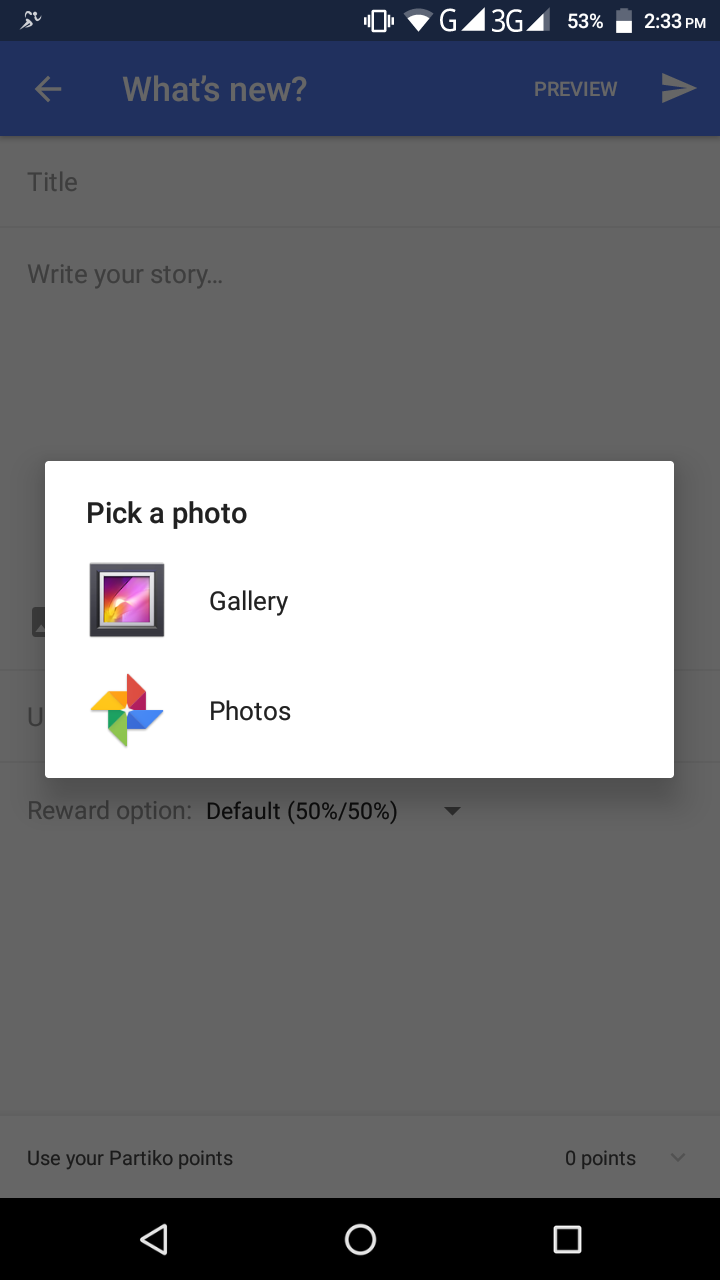Viewport: 720px width, 1280px height.
Task: Tap the submit post paper plane icon
Action: tap(678, 88)
